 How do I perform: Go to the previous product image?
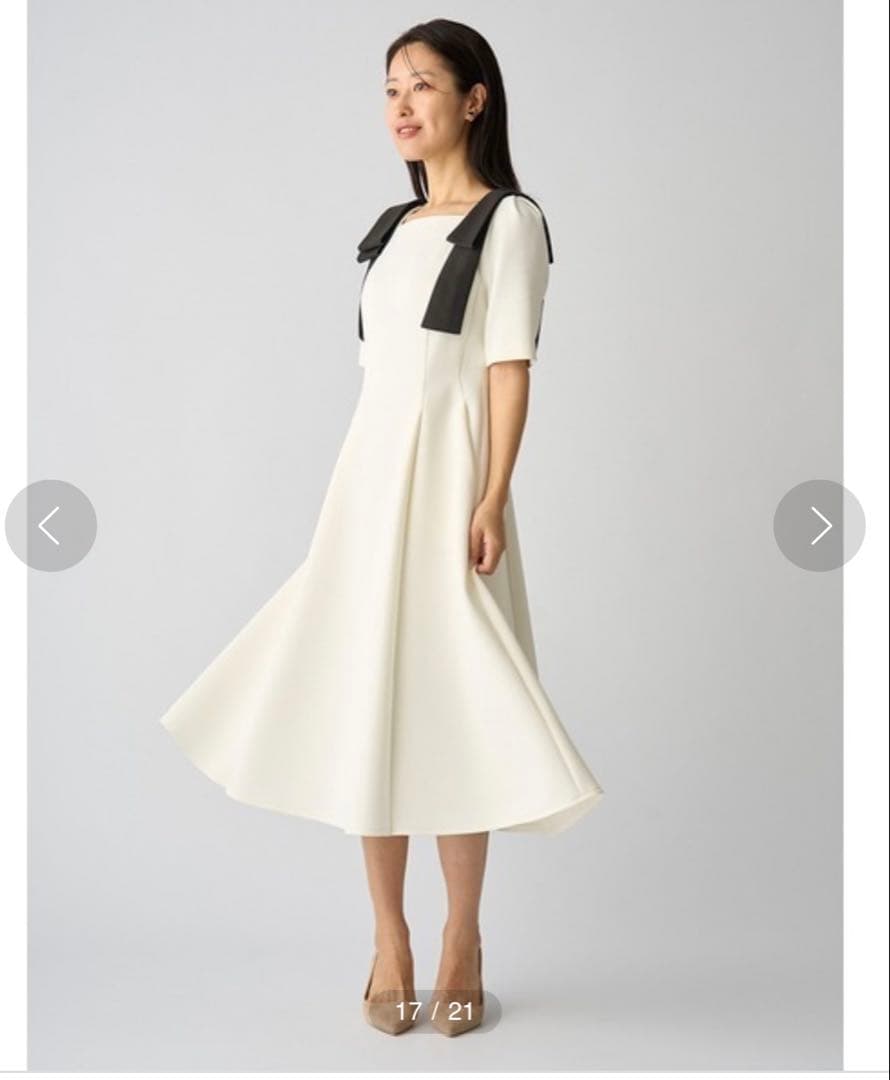(x=50, y=526)
